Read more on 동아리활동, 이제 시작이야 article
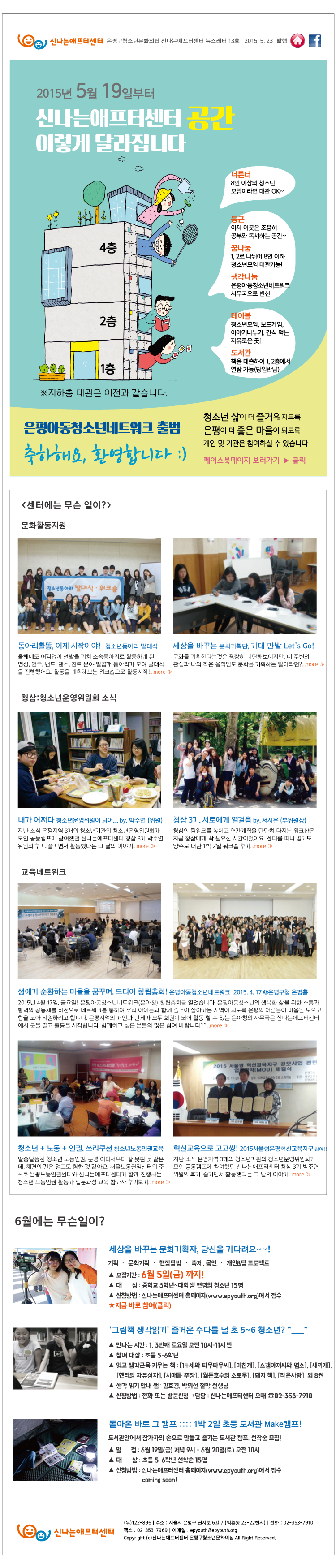 click(x=161, y=672)
